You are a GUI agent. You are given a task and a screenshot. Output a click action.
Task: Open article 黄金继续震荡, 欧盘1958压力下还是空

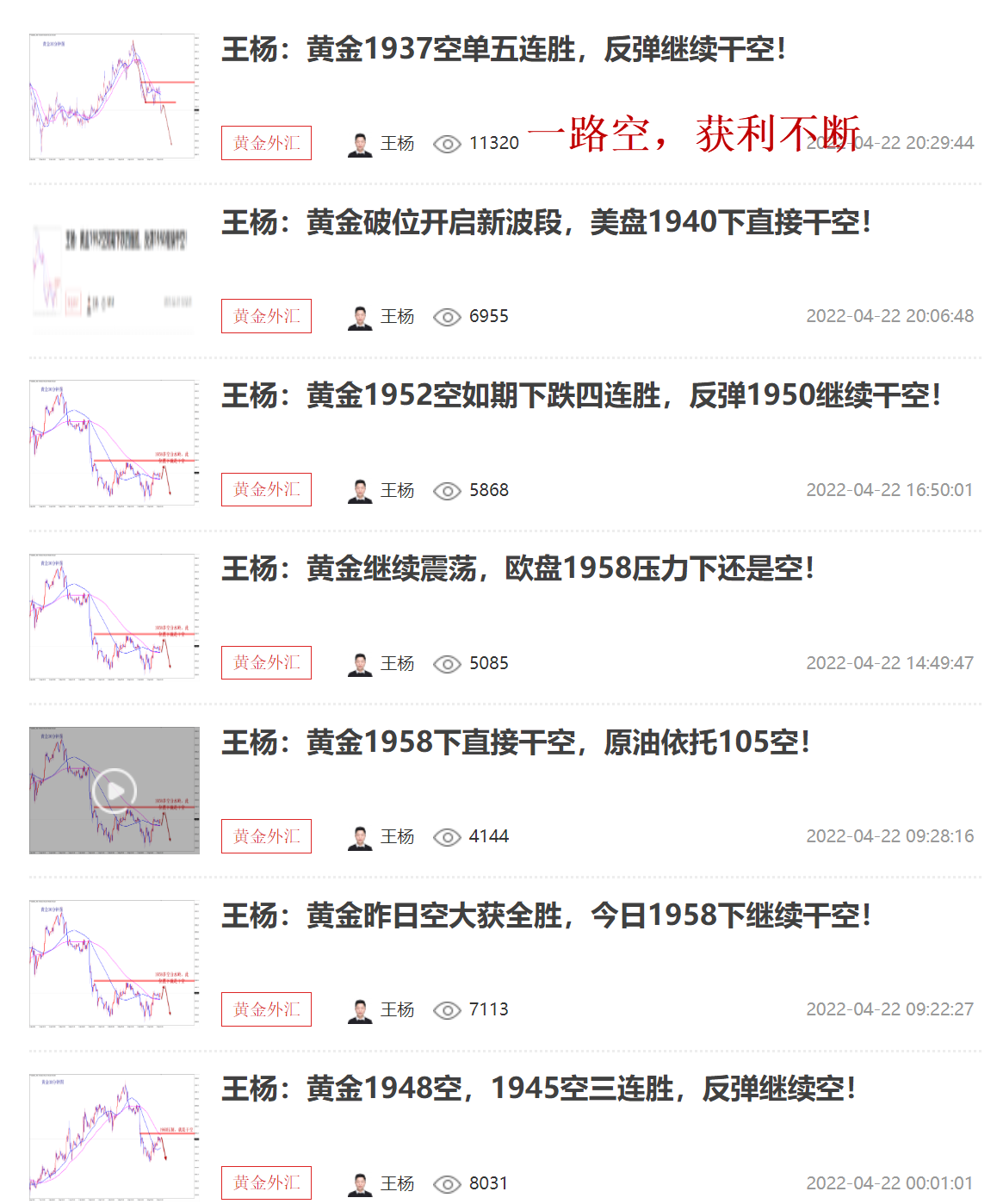coord(517,568)
